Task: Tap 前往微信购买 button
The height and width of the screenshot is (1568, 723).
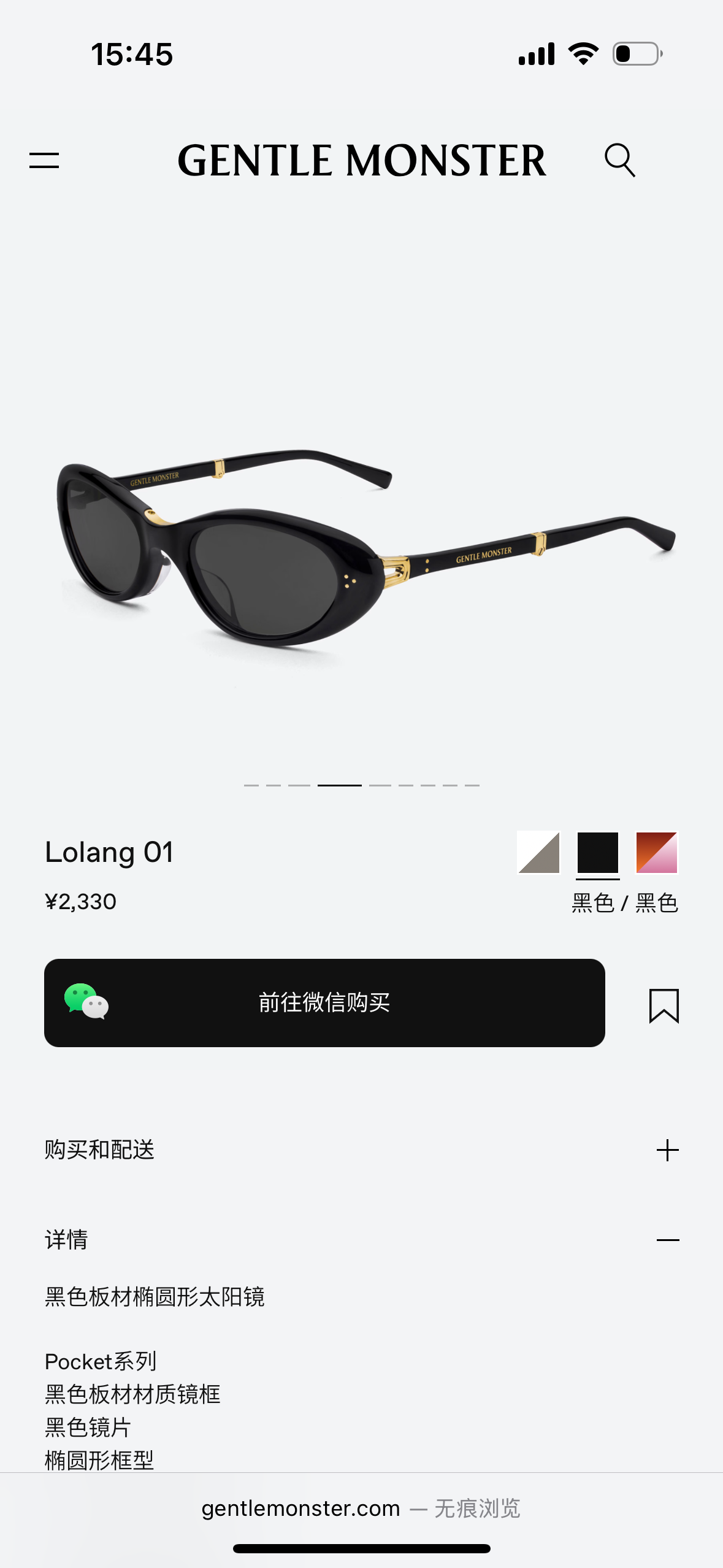Action: coord(324,1002)
